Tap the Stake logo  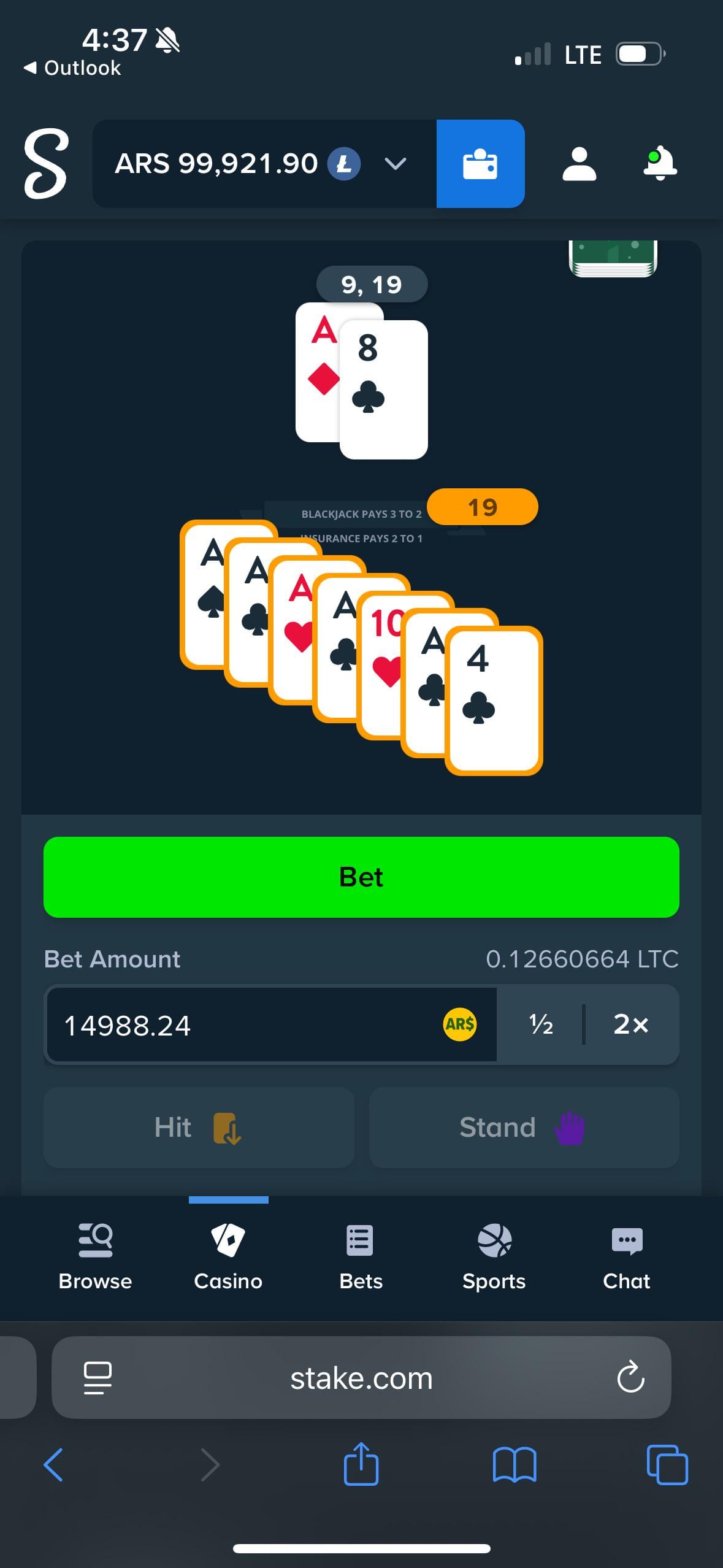pyautogui.click(x=45, y=164)
